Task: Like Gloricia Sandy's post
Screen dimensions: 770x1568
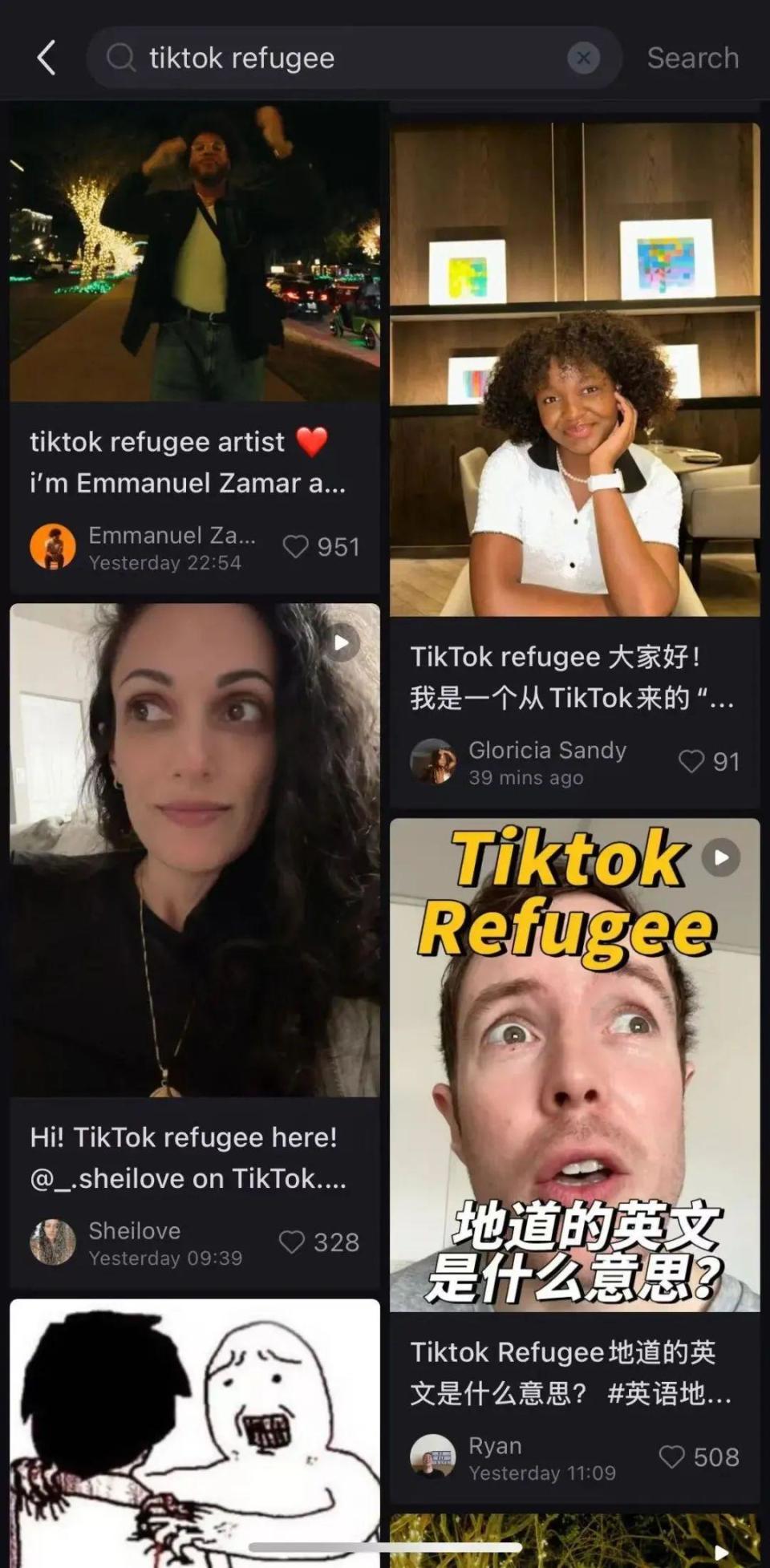Action: pos(691,761)
